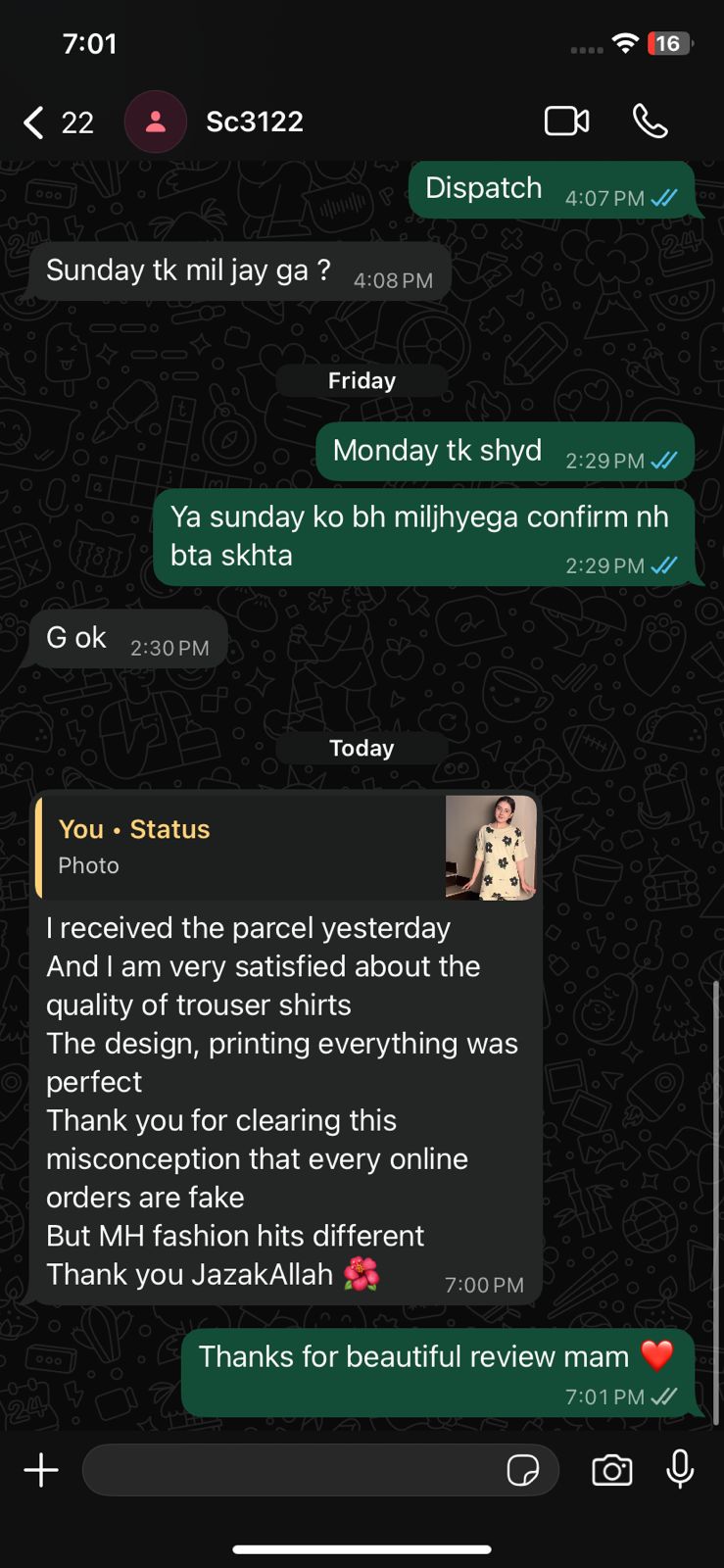Start a voice call with Sc3122

click(x=650, y=122)
